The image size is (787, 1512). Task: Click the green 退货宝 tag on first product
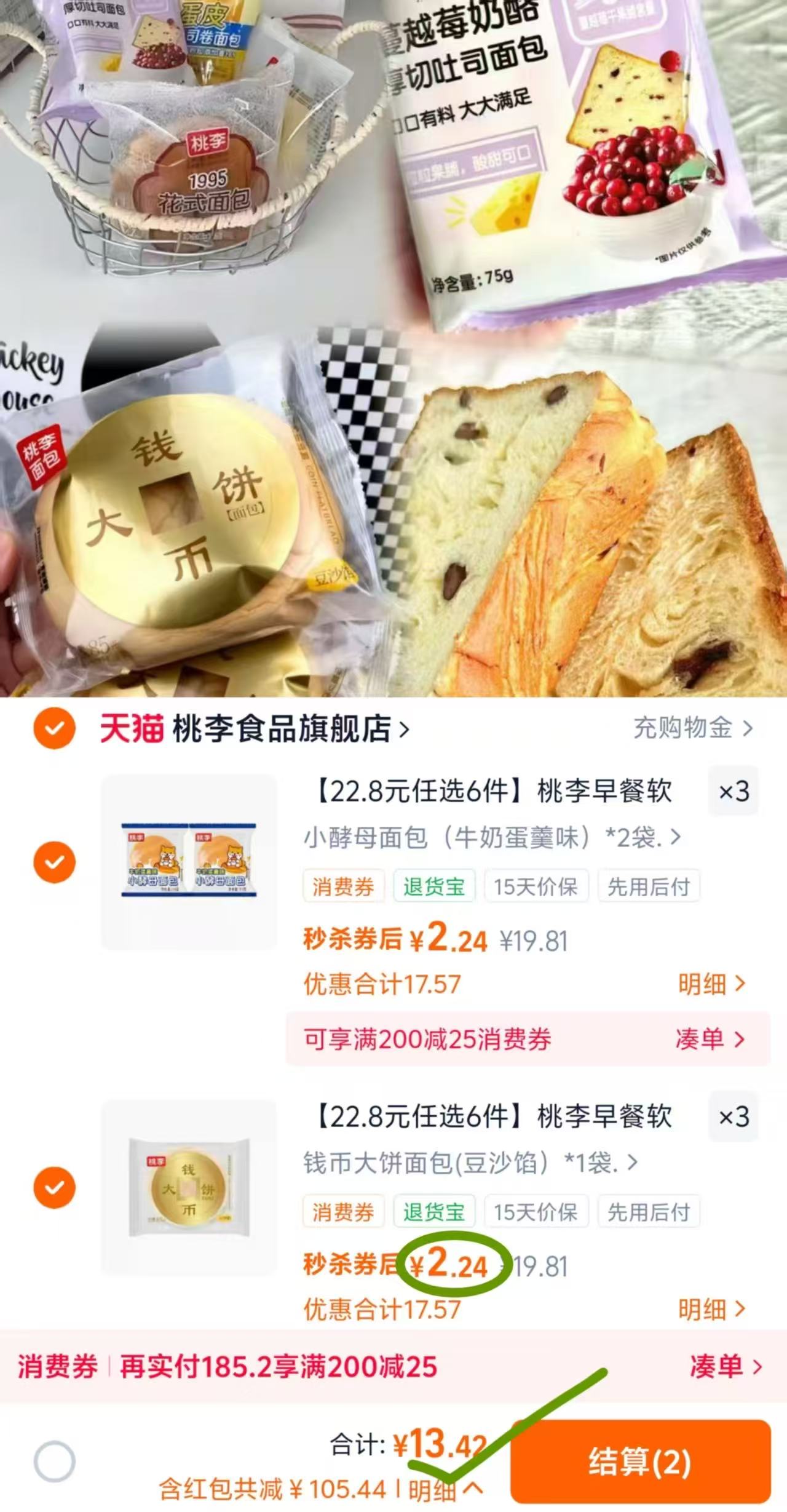pyautogui.click(x=433, y=886)
